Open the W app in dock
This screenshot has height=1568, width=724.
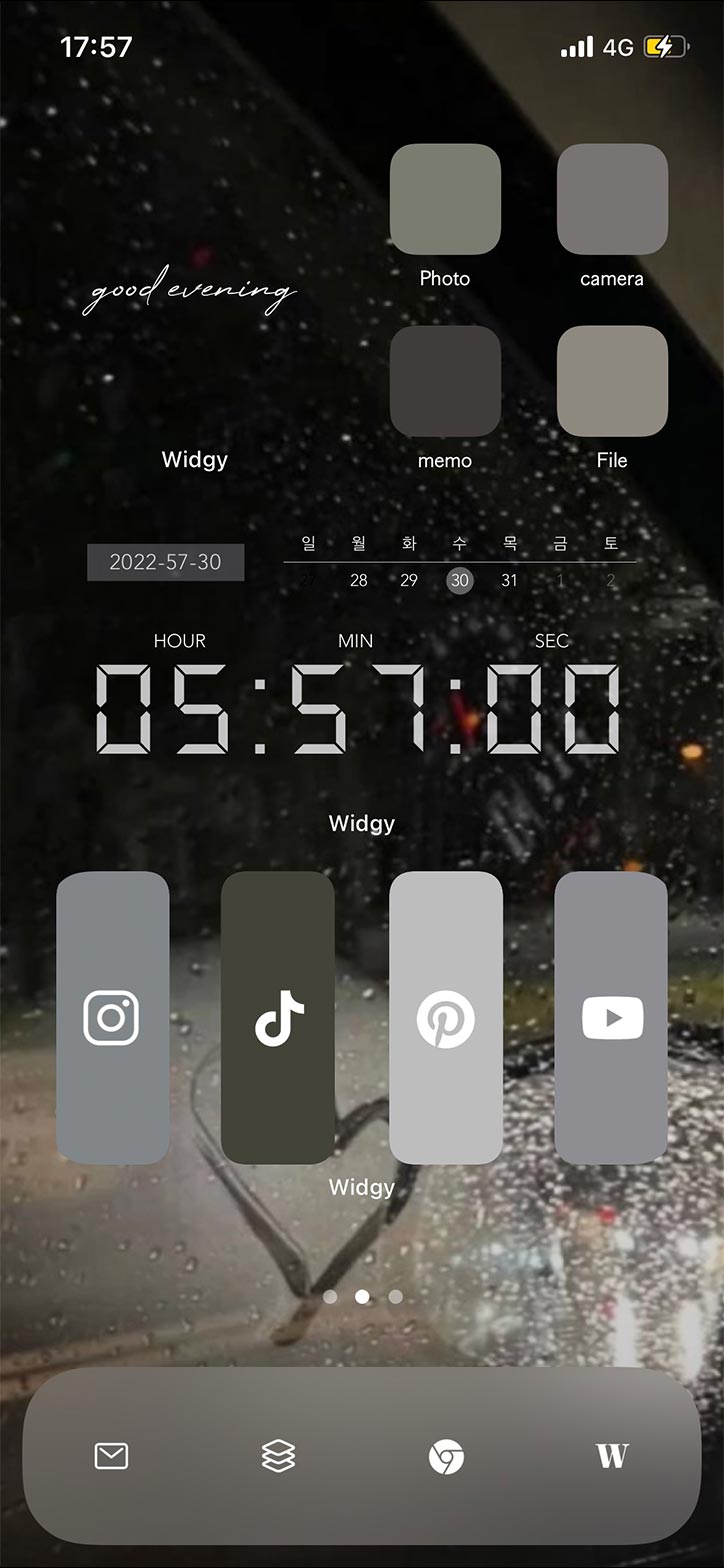pos(612,1456)
